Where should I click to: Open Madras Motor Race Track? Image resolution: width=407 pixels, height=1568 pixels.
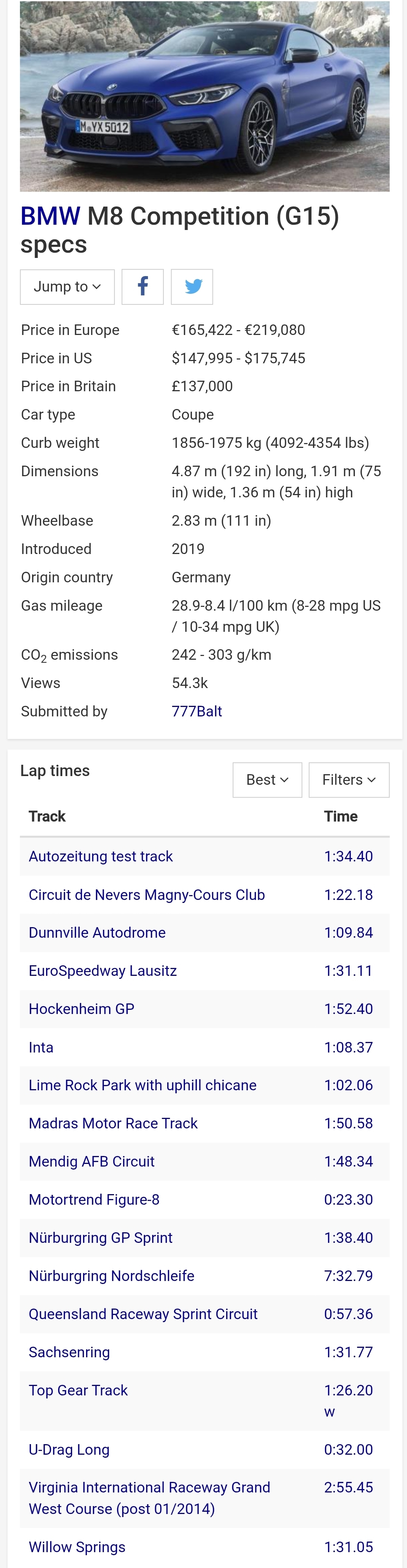tap(113, 1123)
